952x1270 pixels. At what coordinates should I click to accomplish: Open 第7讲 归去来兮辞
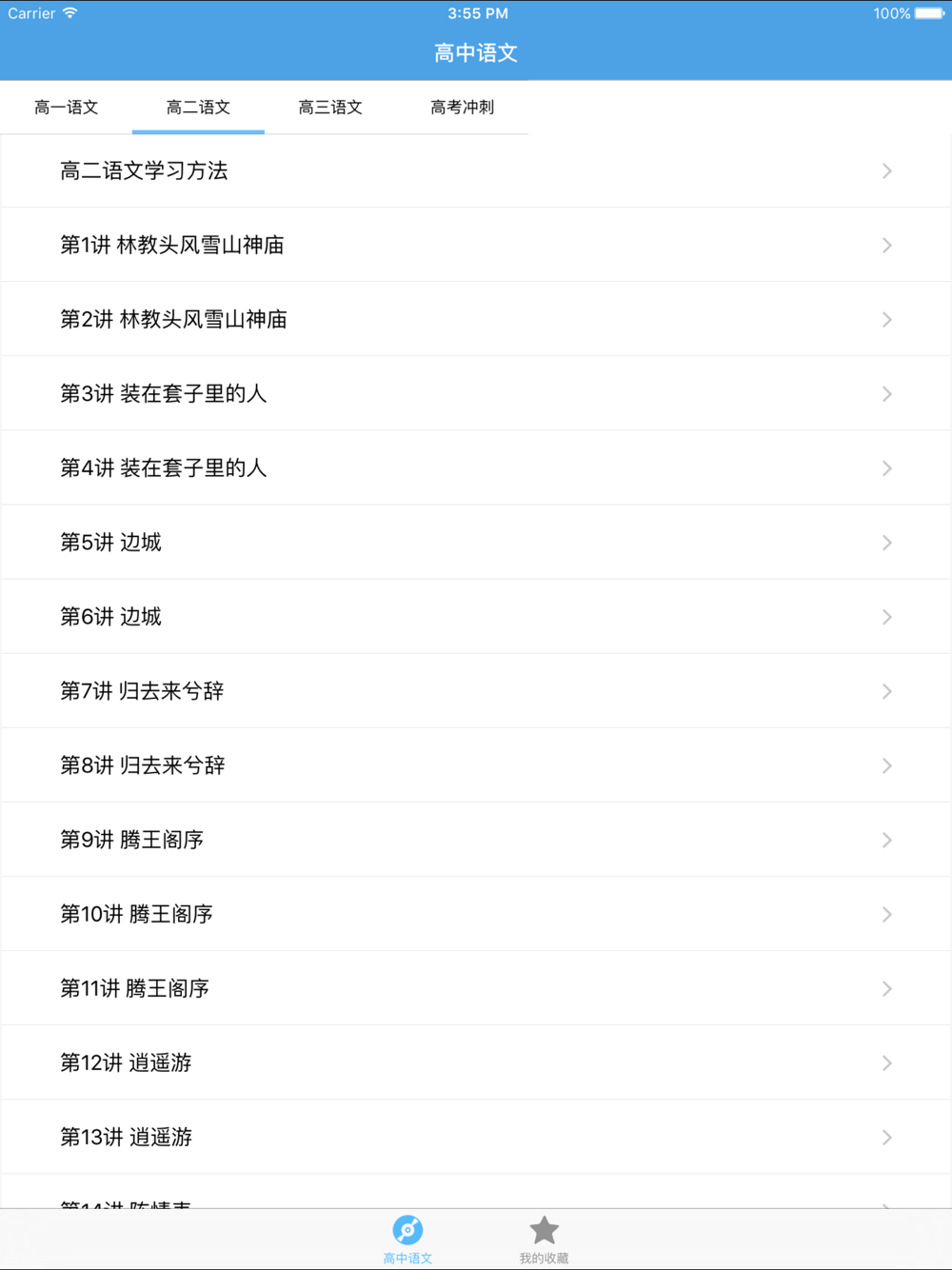point(476,691)
